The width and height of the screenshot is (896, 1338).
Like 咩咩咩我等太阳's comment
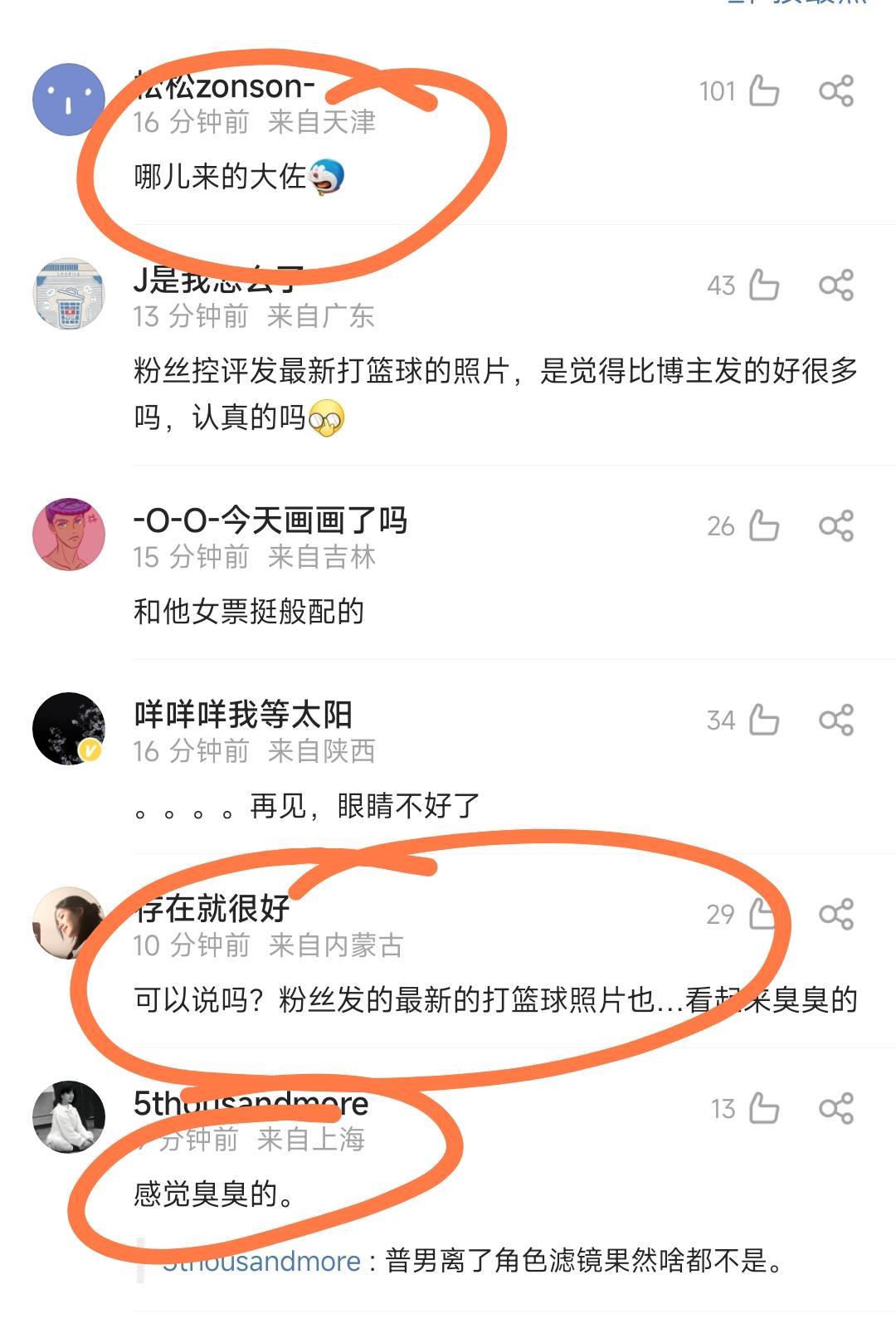click(x=763, y=720)
